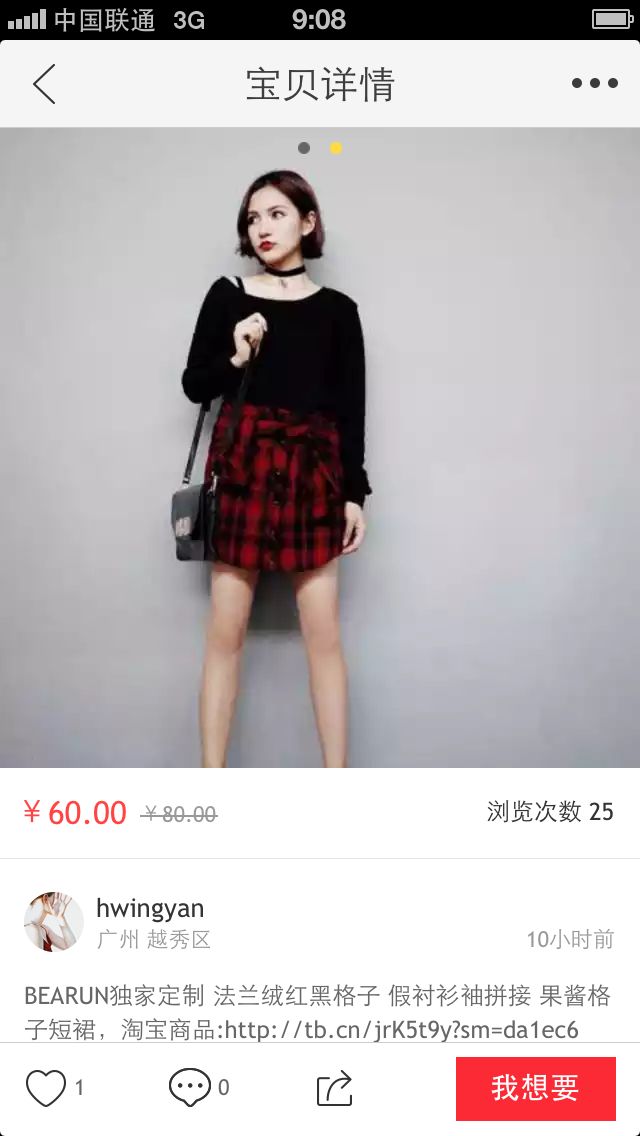The width and height of the screenshot is (640, 1136).
Task: Jump to the first photo indicator dot
Action: (x=304, y=148)
